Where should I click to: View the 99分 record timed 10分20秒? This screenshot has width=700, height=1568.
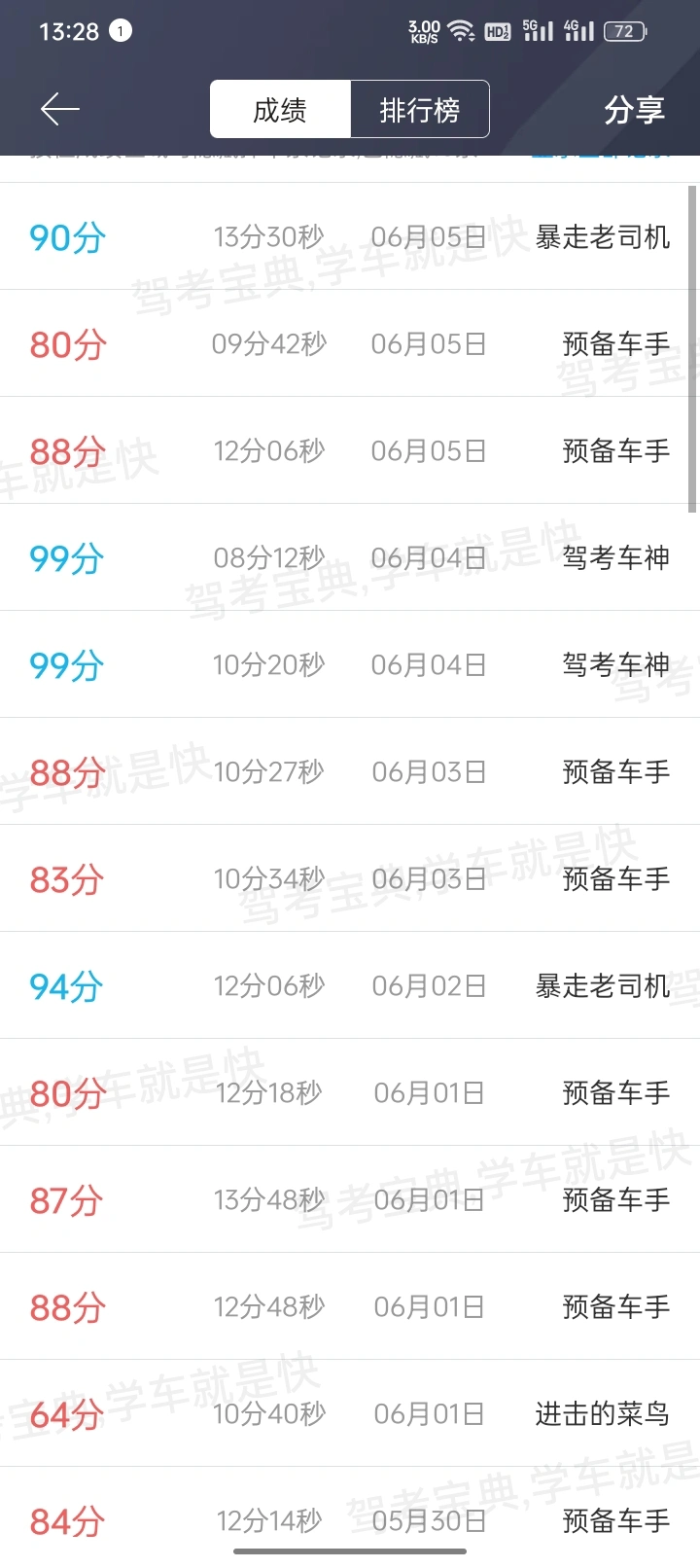350,664
